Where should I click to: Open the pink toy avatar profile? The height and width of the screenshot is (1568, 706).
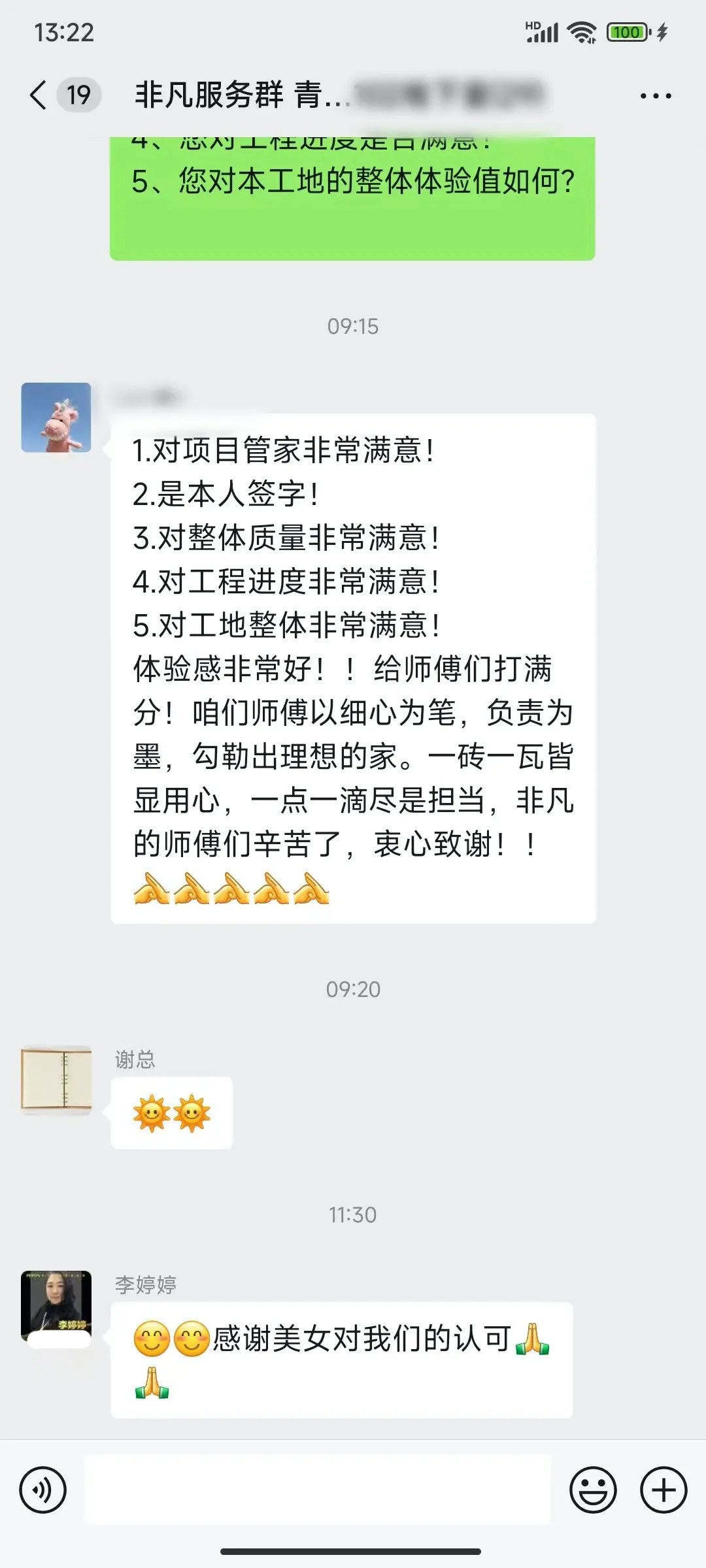[56, 417]
